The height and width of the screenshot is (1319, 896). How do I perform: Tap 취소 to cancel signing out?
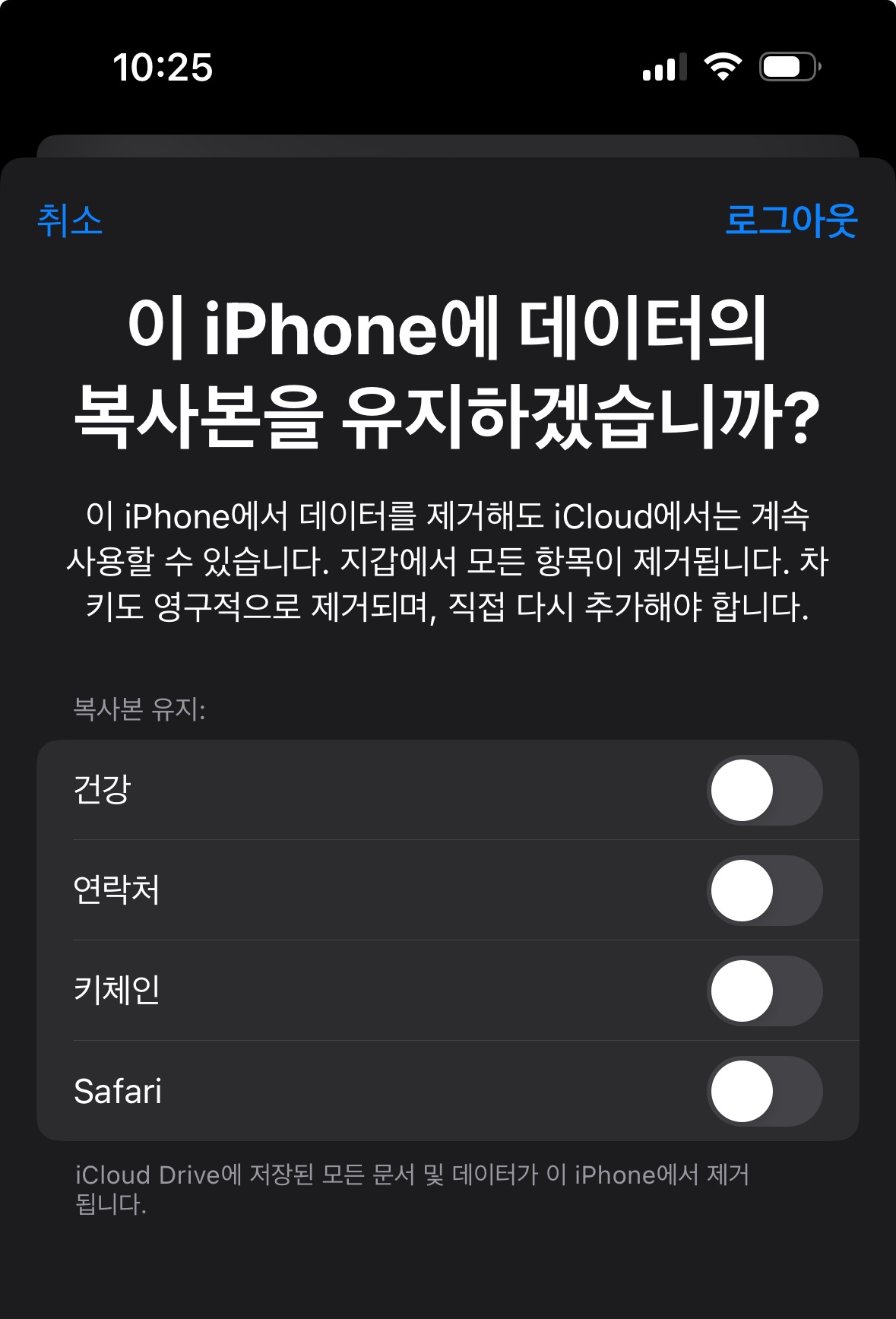(70, 221)
